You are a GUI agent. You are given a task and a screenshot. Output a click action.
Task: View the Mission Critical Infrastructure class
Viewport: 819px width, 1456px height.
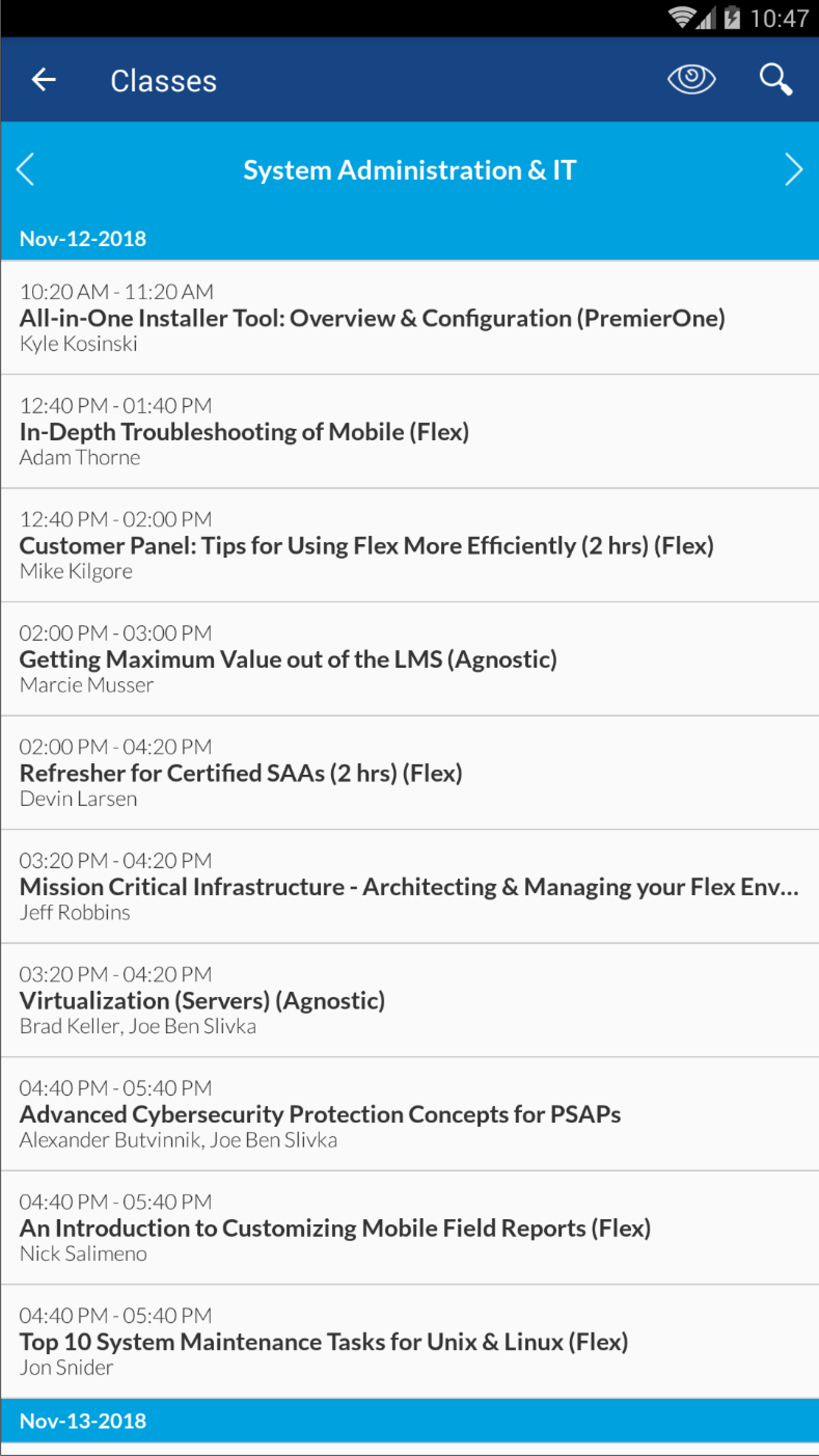[x=410, y=886]
